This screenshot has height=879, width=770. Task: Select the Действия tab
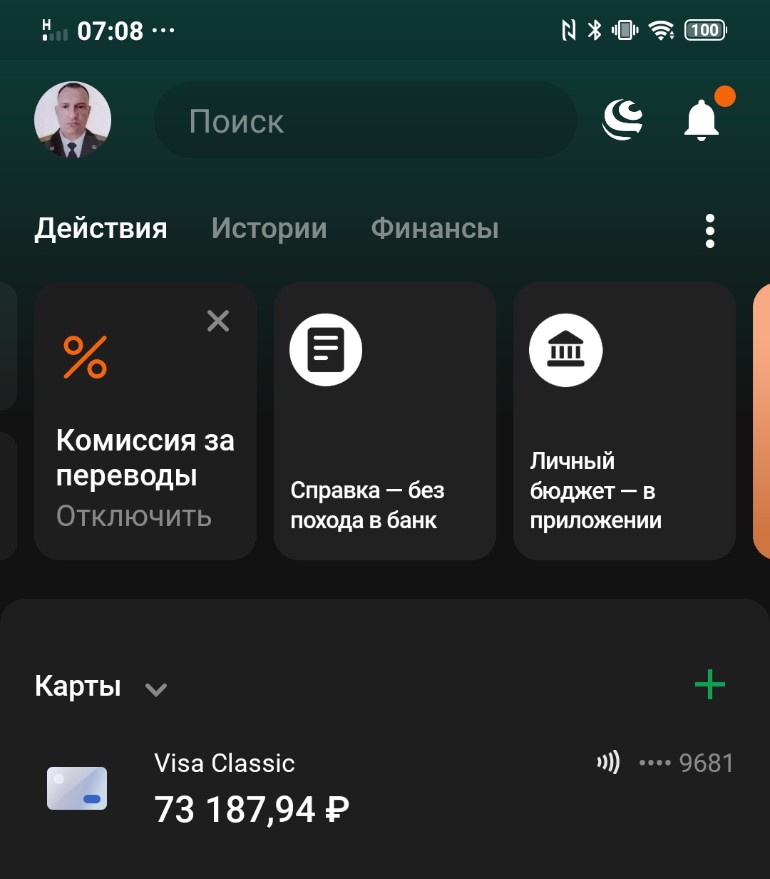tap(100, 228)
